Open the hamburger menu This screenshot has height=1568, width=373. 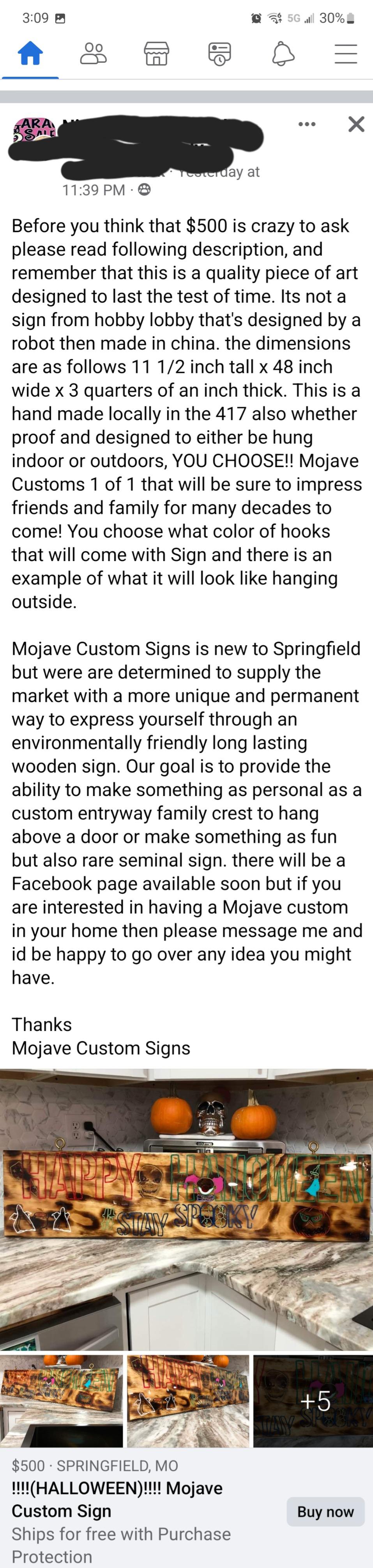(x=345, y=53)
